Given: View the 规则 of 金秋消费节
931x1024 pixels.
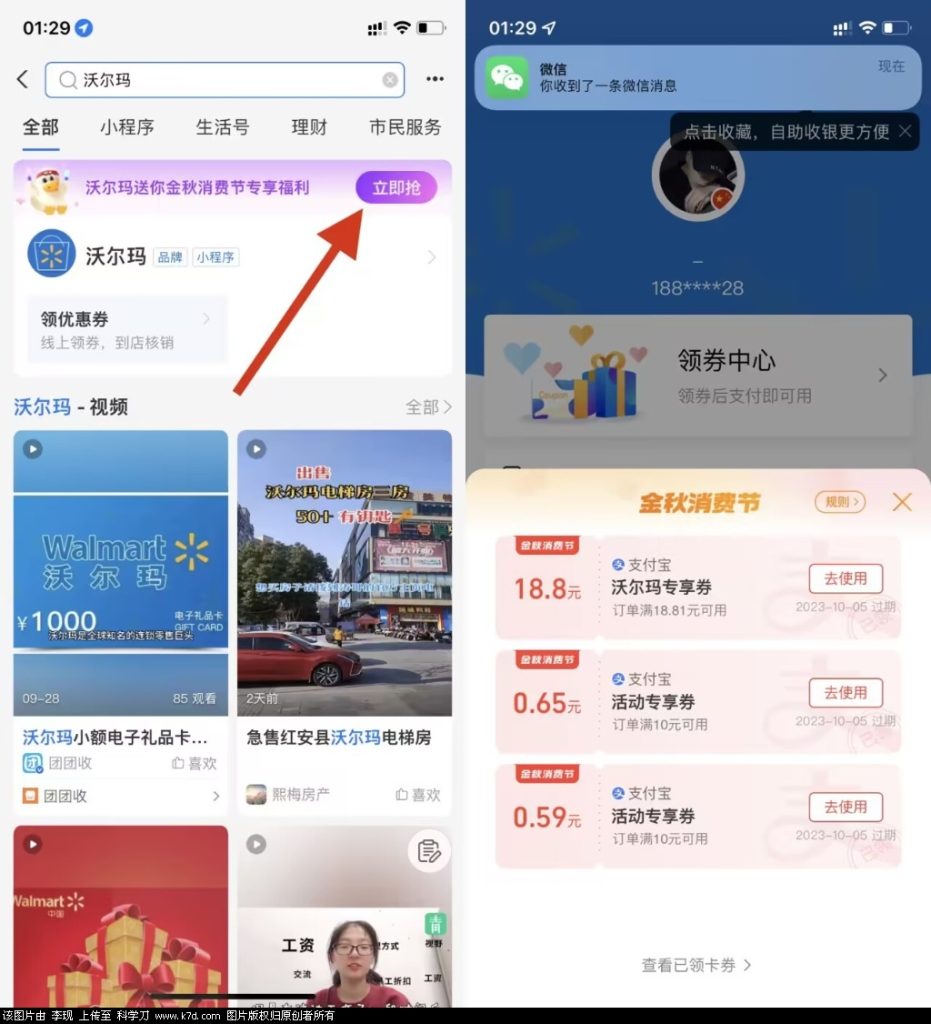Looking at the screenshot, I should (x=839, y=502).
